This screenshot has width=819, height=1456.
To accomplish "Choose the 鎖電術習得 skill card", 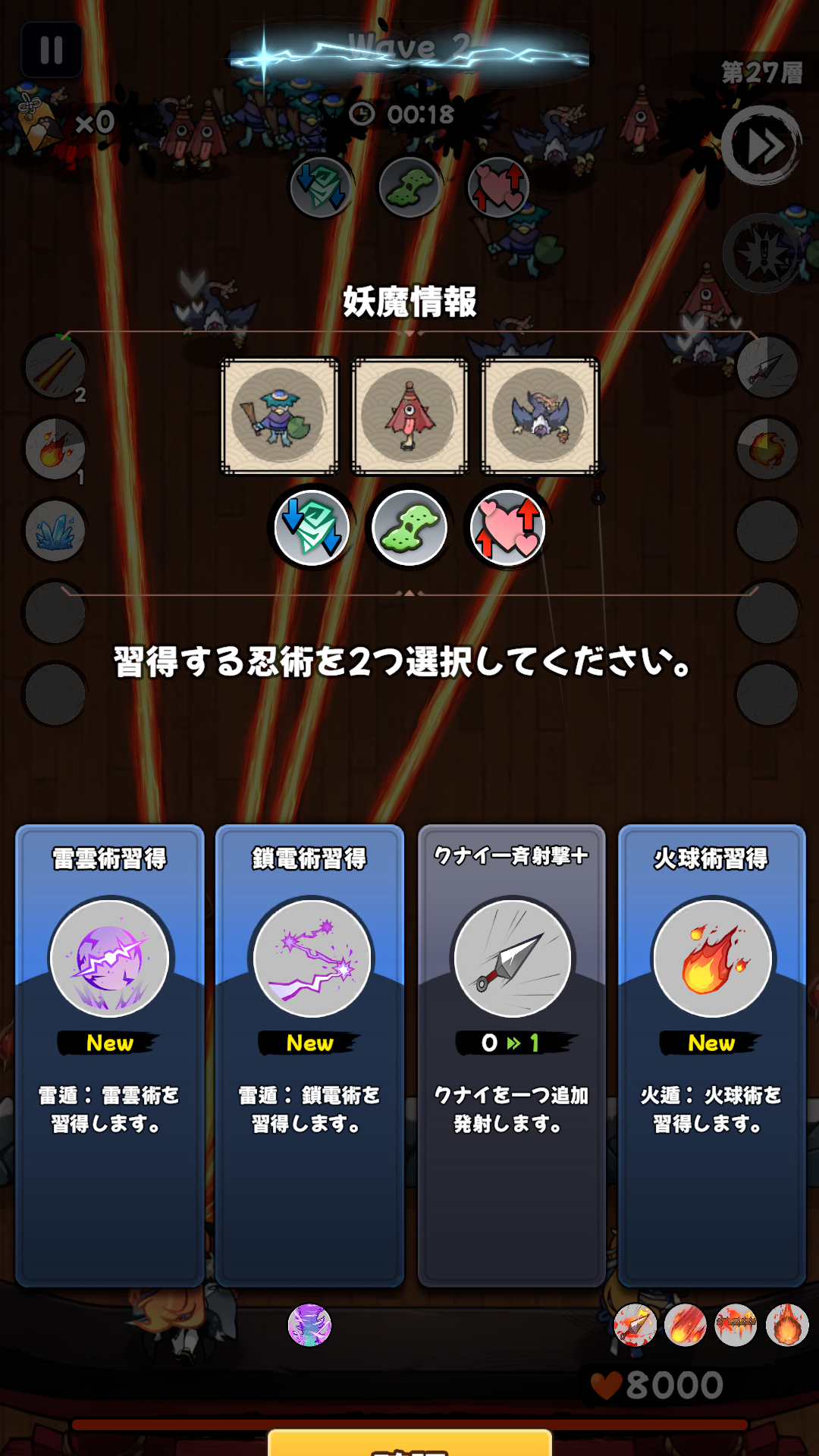I will pyautogui.click(x=309, y=1054).
